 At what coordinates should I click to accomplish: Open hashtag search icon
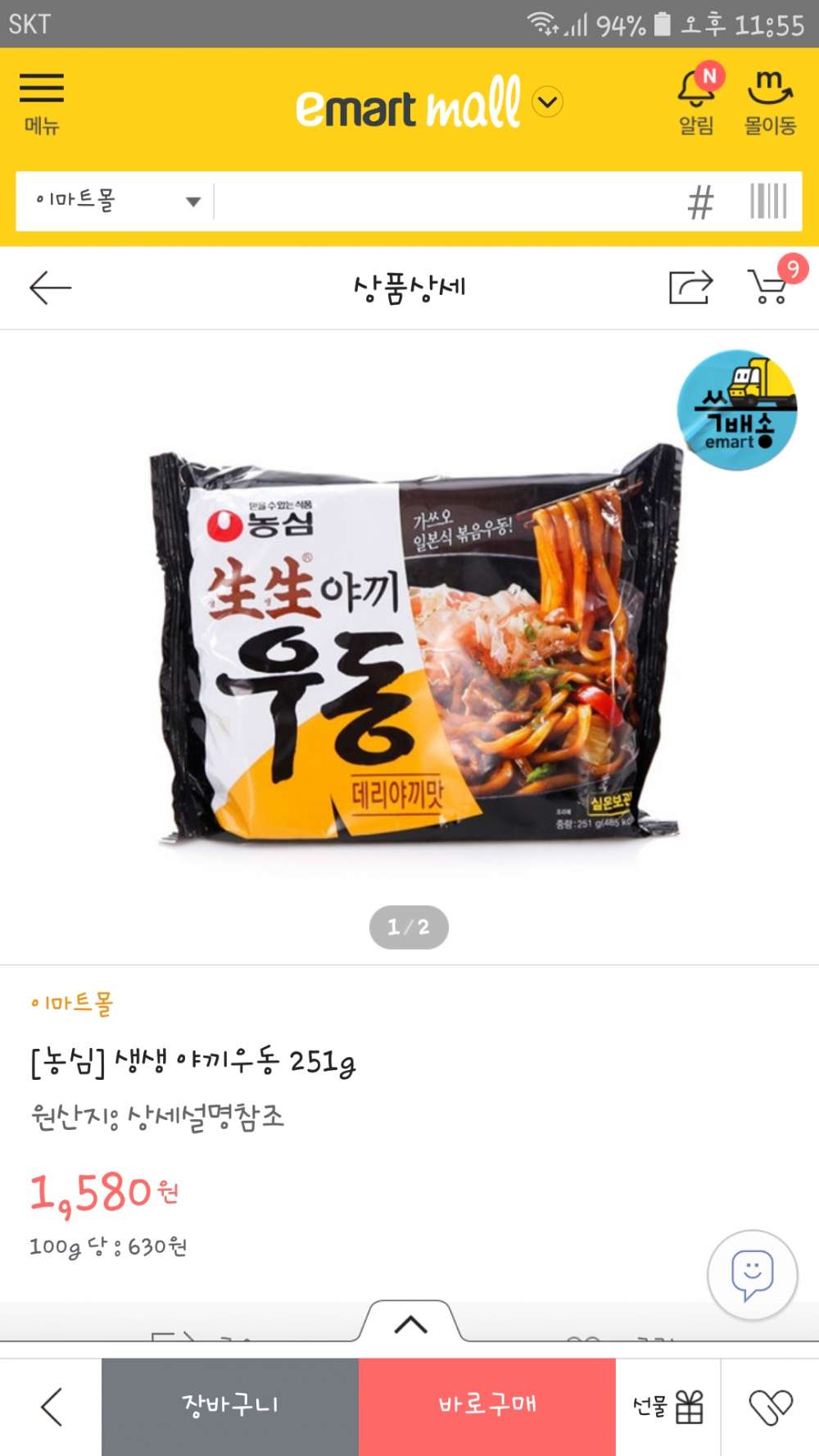700,202
